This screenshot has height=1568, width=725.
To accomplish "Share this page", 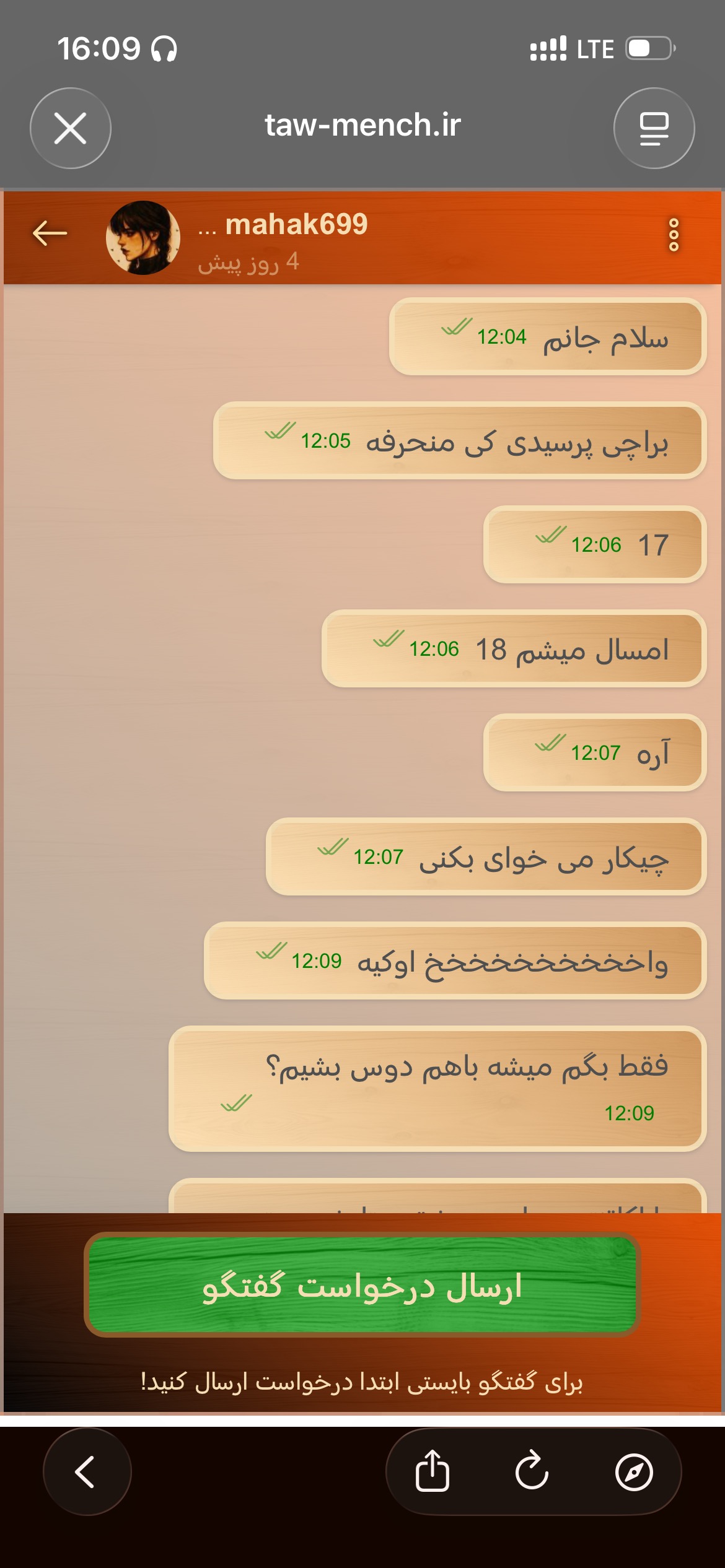I will 432,1471.
